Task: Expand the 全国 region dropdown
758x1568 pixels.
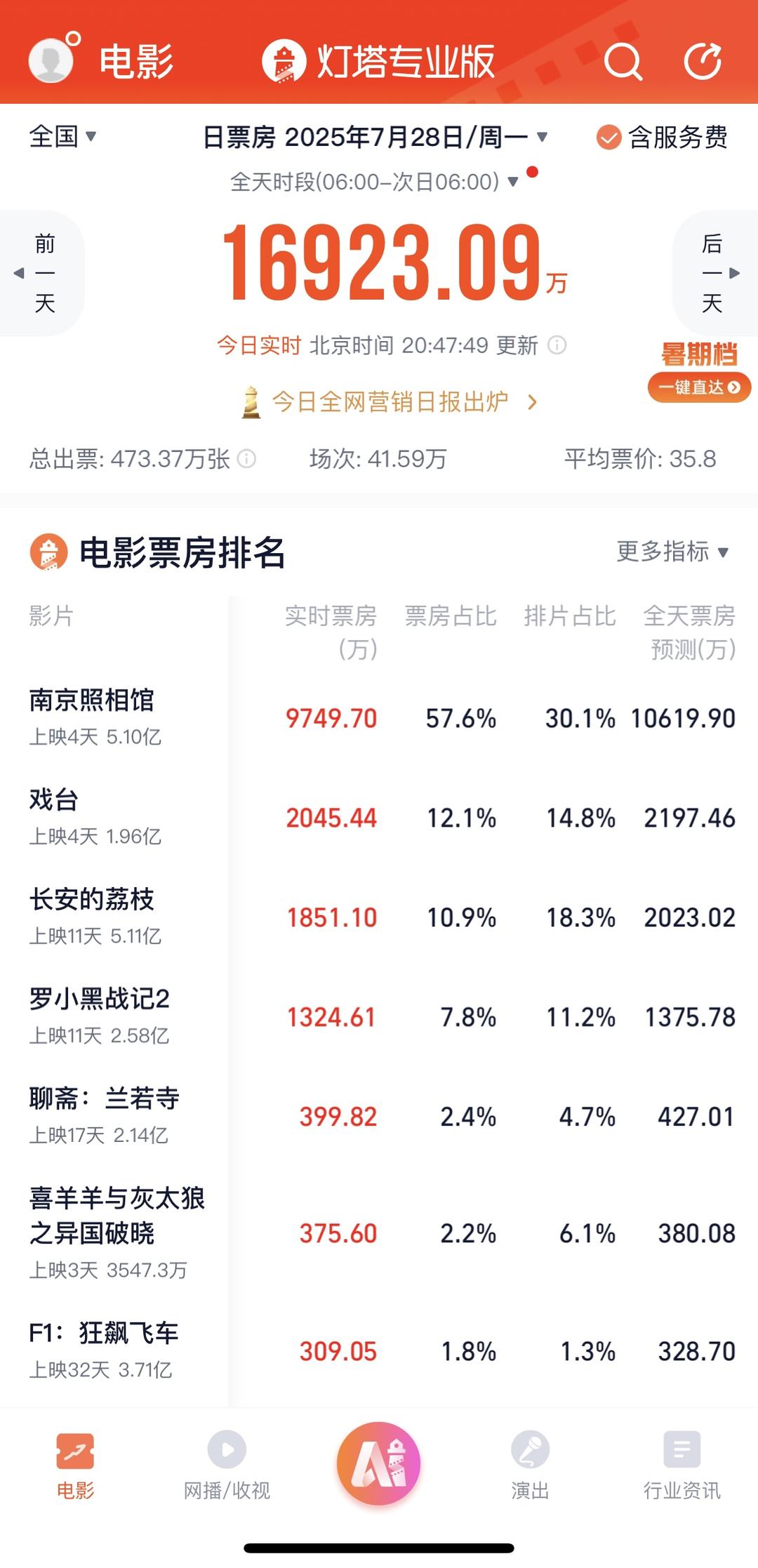Action: (62, 136)
